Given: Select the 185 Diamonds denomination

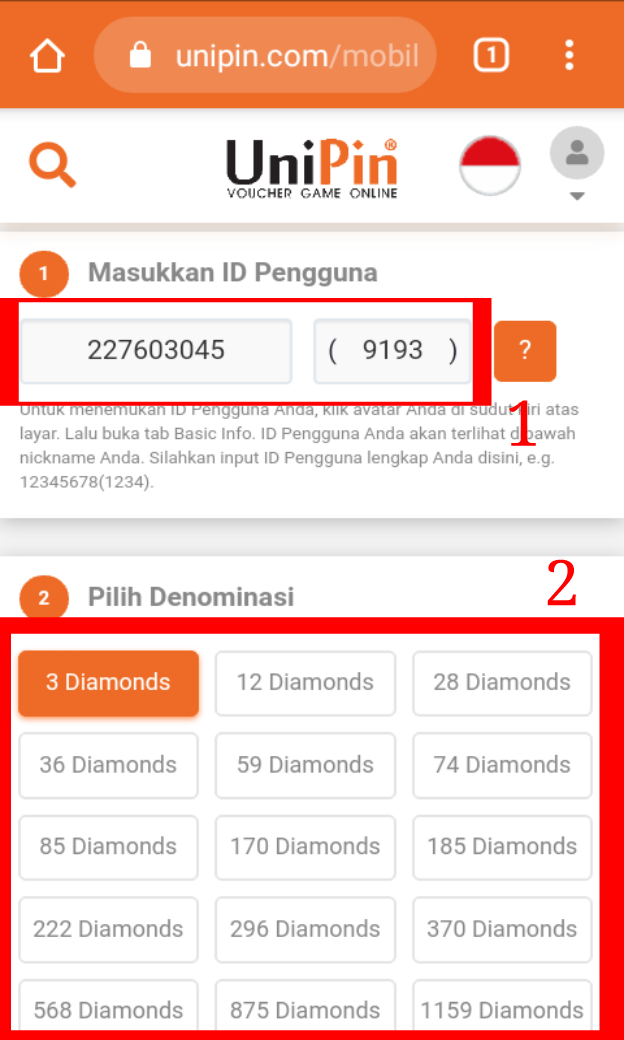Looking at the screenshot, I should tap(502, 847).
